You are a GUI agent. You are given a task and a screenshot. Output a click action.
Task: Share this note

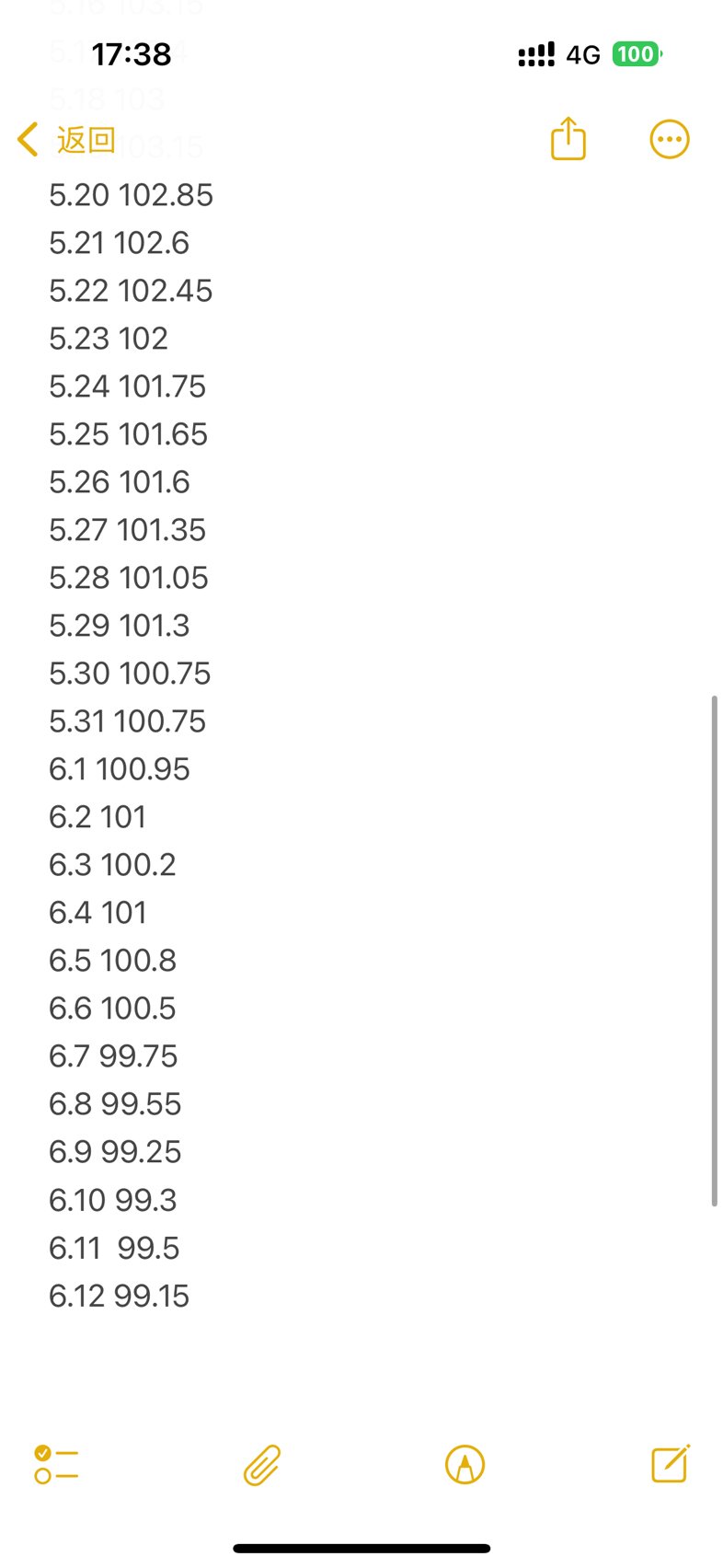coord(568,139)
